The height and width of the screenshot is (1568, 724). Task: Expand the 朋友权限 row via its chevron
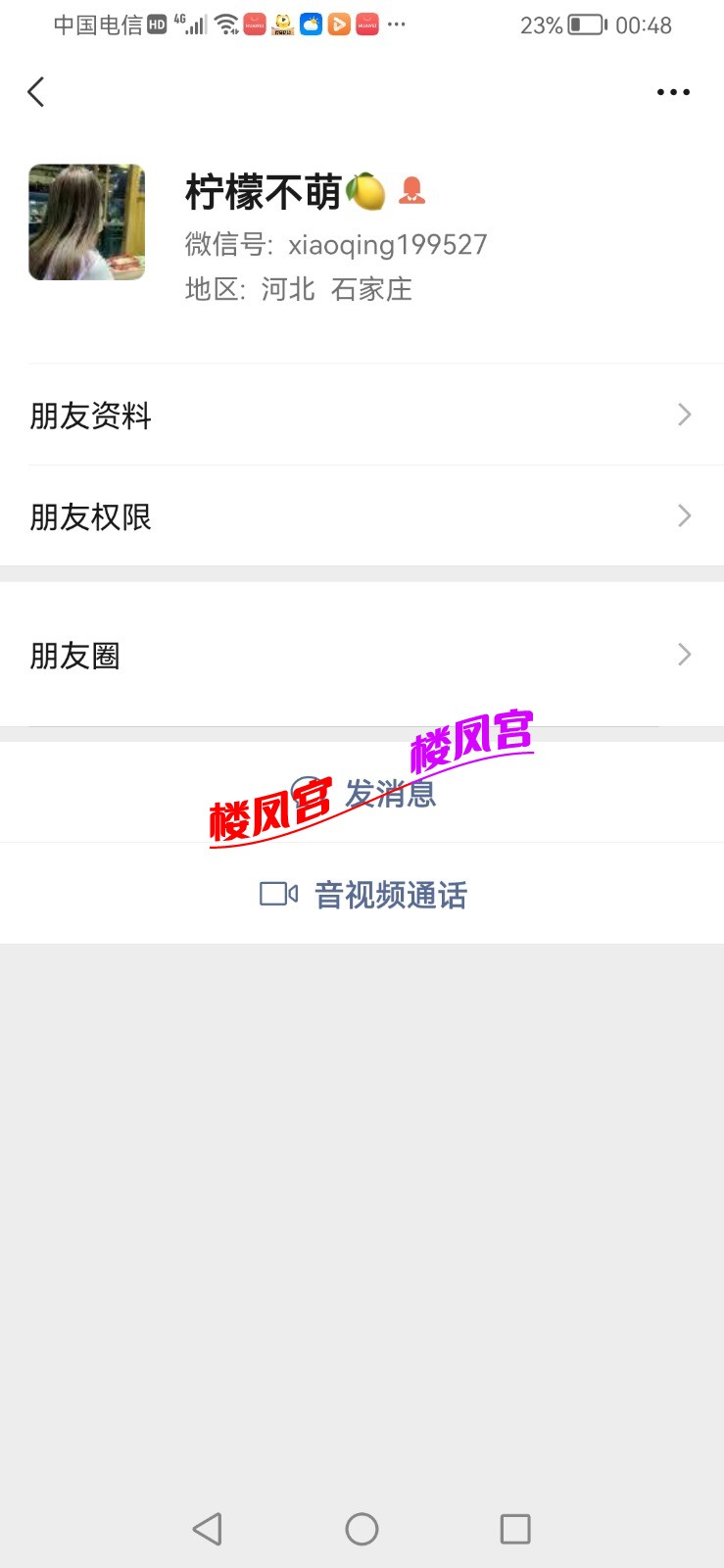point(683,515)
